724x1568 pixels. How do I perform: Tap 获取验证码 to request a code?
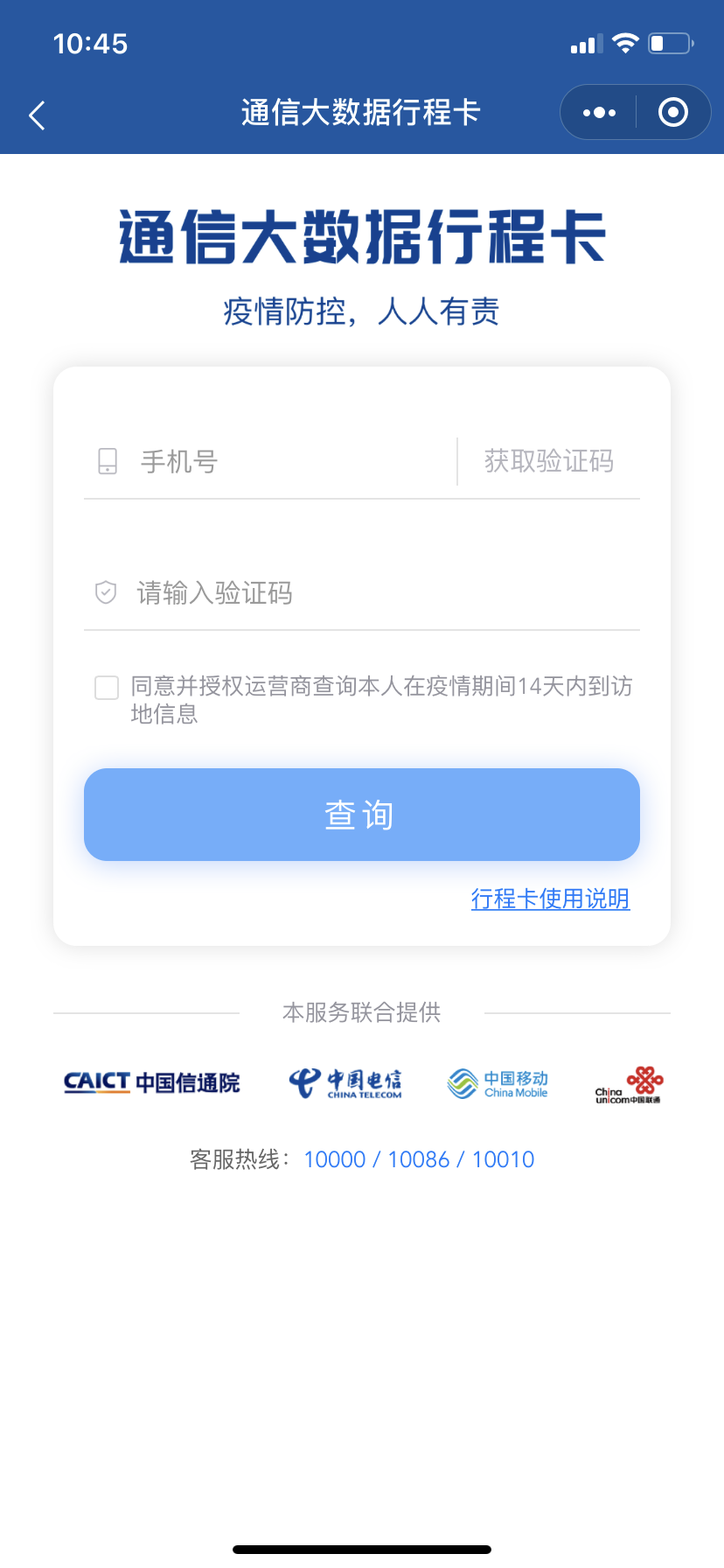pos(549,461)
